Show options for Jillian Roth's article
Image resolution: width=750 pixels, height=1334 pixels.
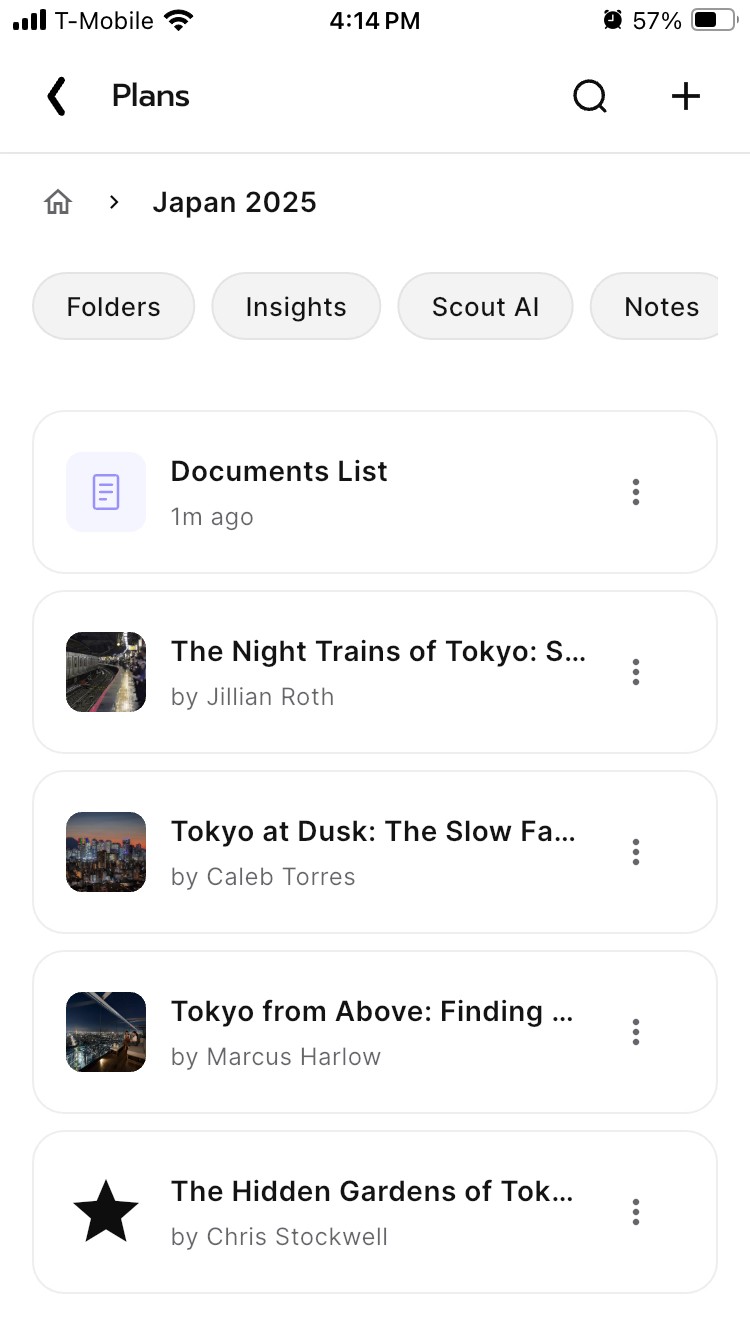click(x=636, y=672)
